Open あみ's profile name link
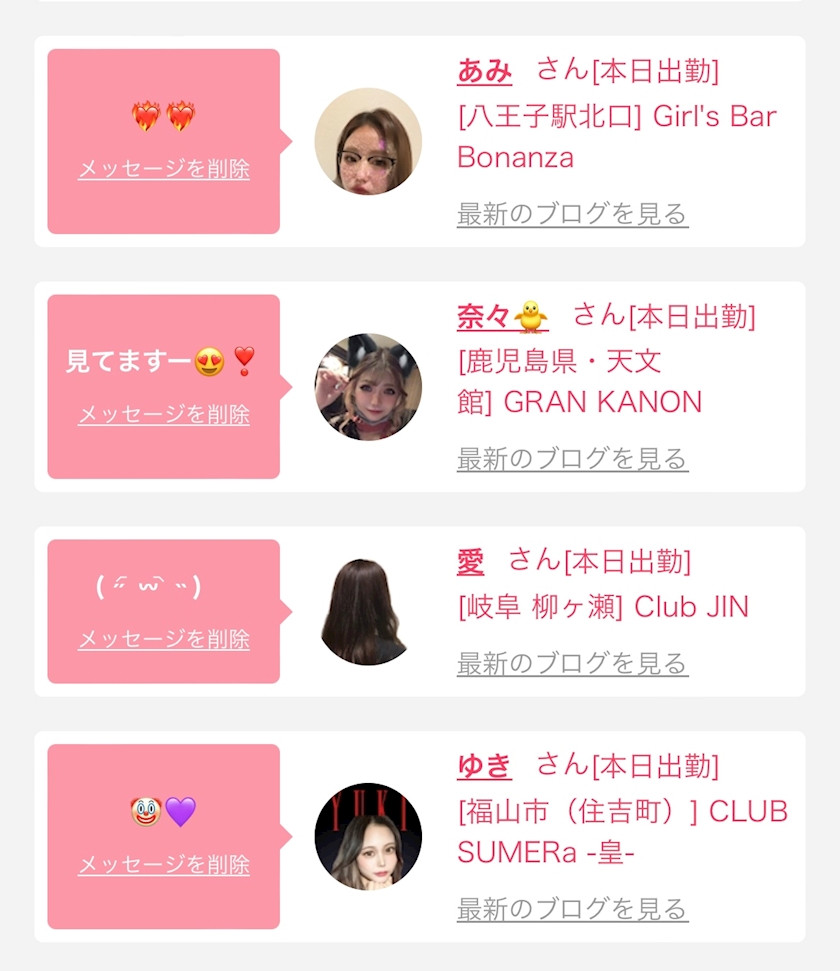The width and height of the screenshot is (840, 971). pos(484,71)
